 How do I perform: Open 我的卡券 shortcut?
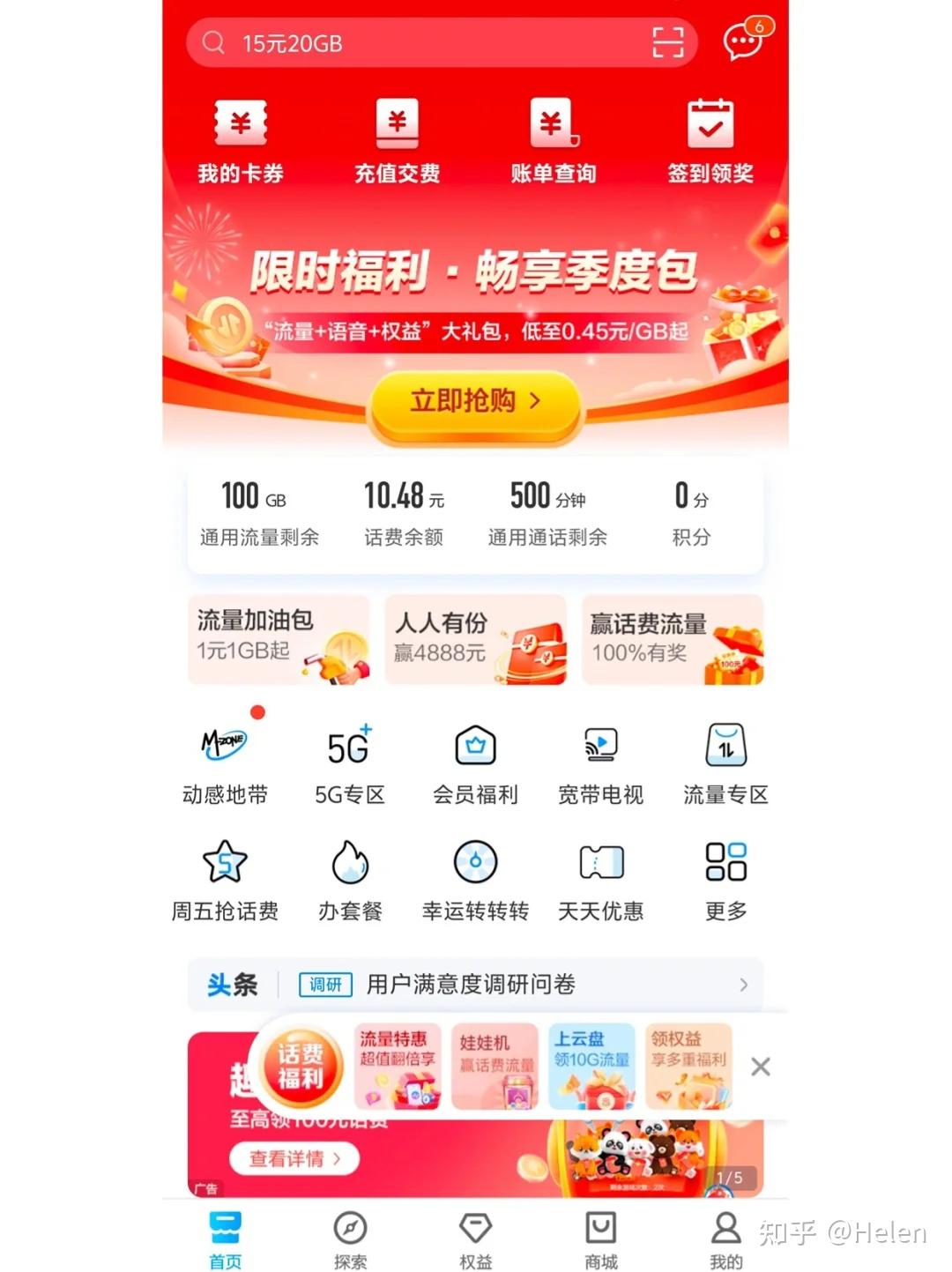point(241,141)
